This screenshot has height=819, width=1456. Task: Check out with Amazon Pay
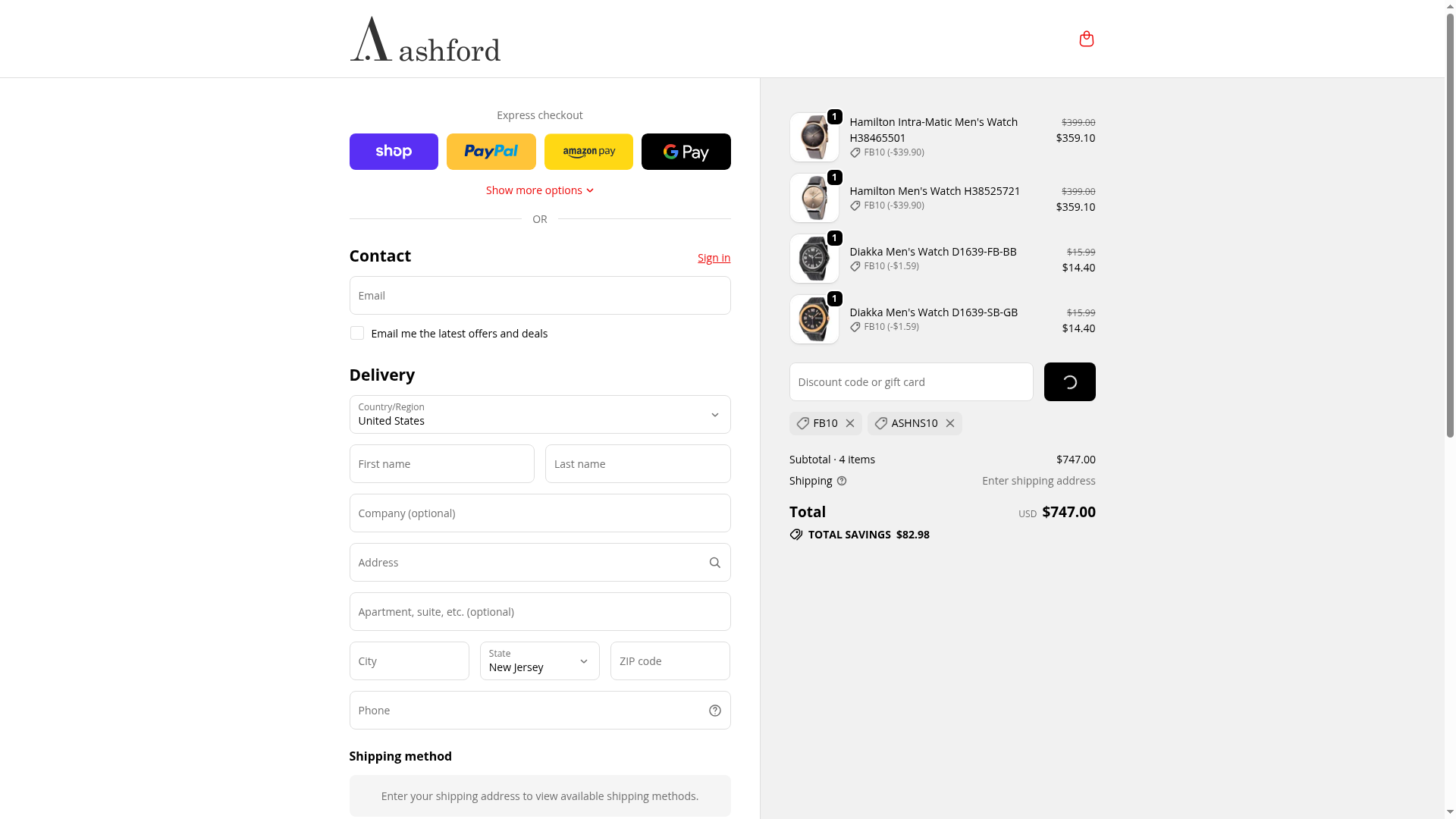[588, 152]
